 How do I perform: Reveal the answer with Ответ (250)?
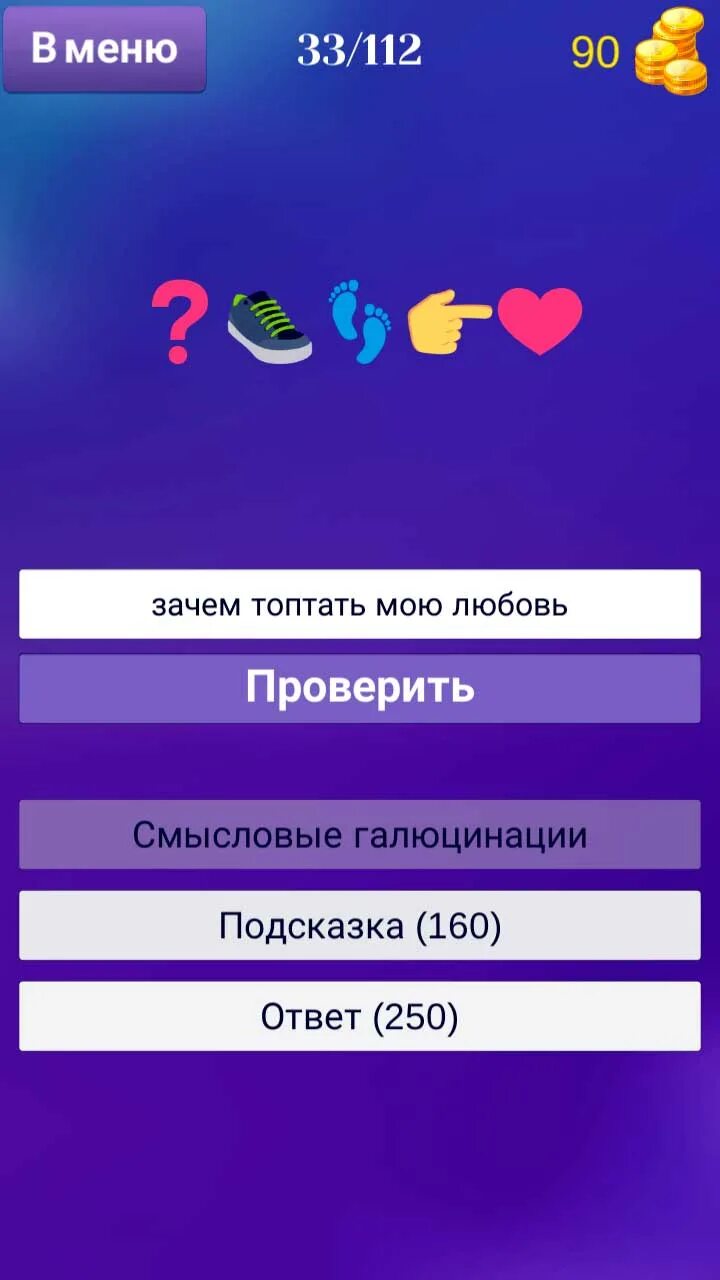(x=360, y=1017)
